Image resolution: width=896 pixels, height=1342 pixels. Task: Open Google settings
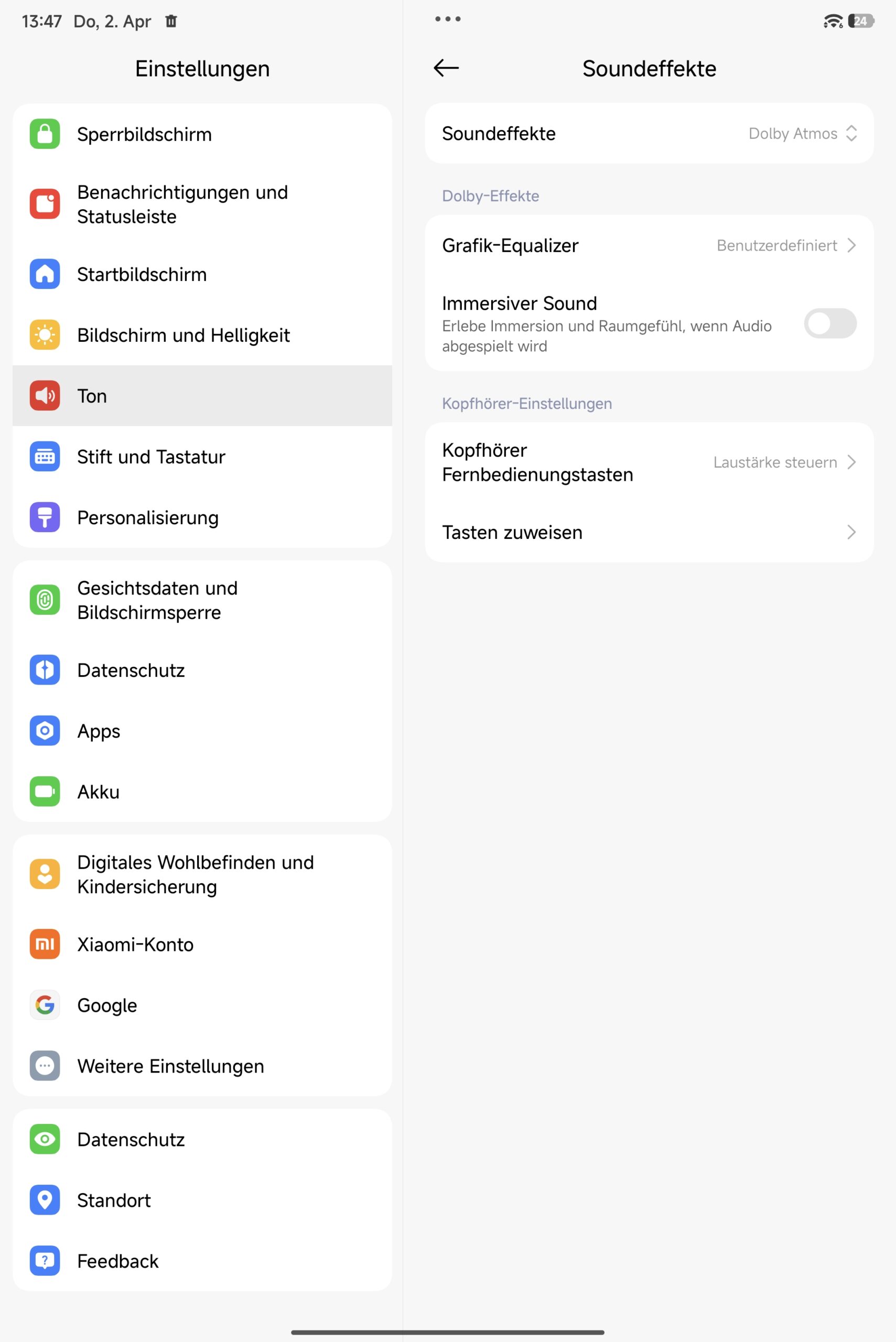pos(202,1004)
